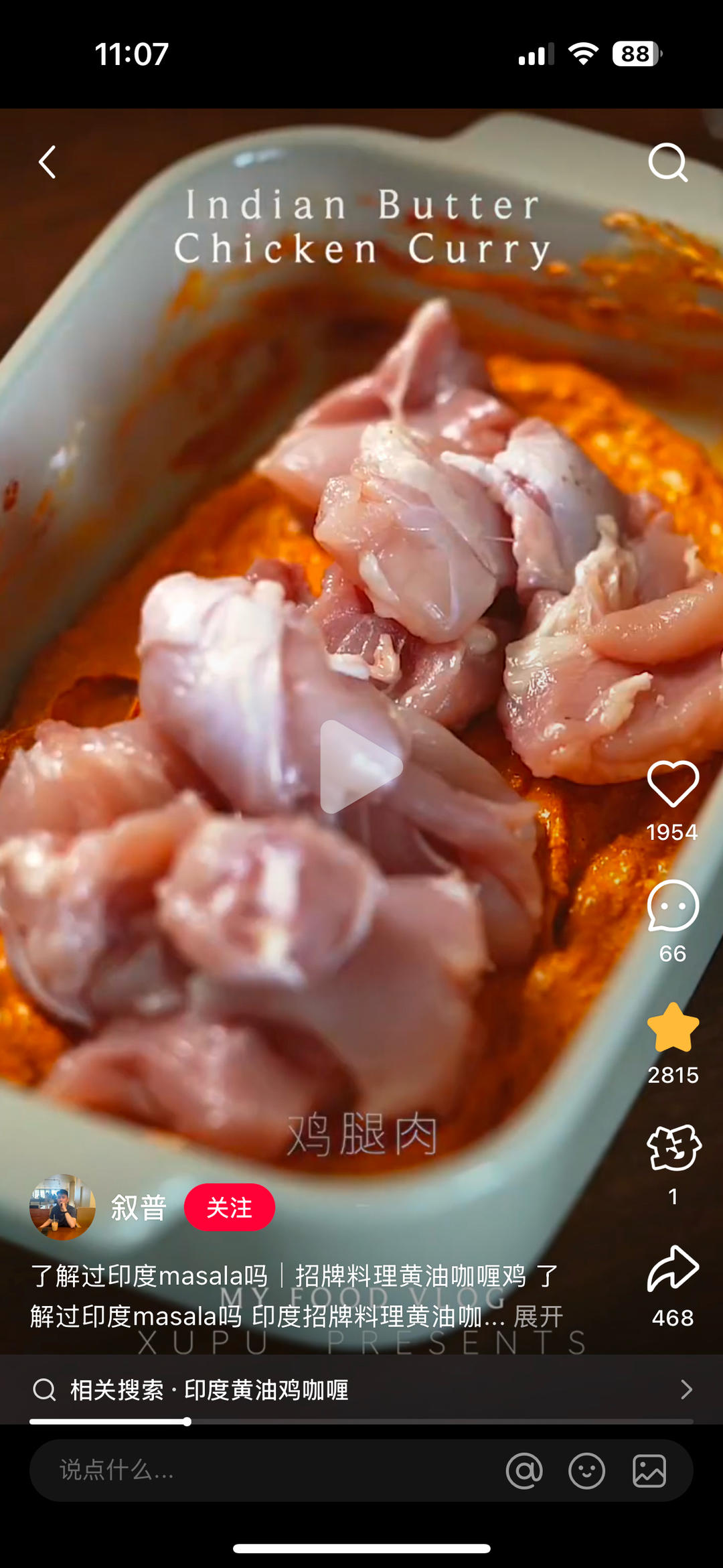723x1568 pixels.
Task: Open 叙普's profile avatar
Action: click(62, 1207)
